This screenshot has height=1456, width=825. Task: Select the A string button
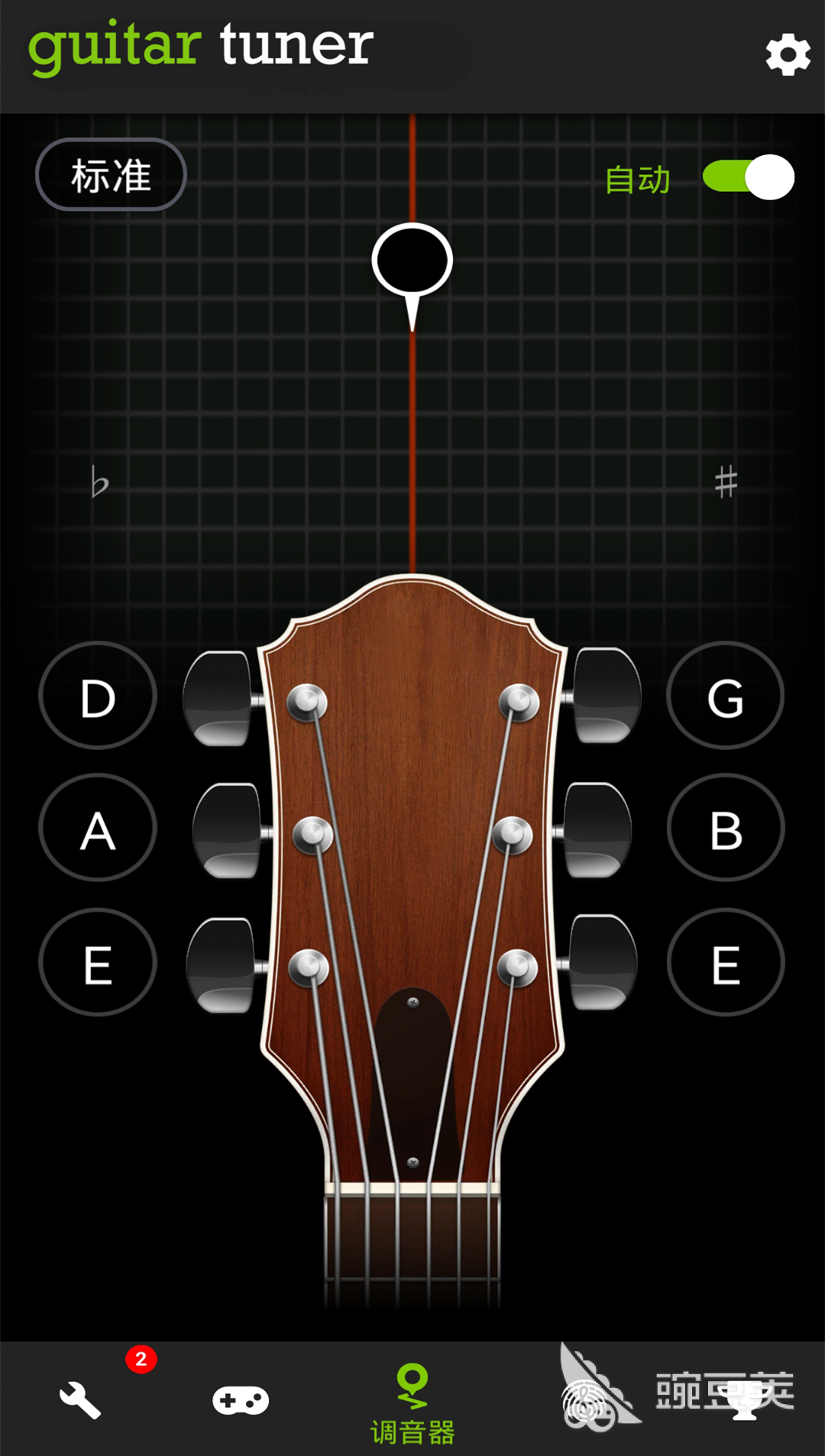pos(98,829)
